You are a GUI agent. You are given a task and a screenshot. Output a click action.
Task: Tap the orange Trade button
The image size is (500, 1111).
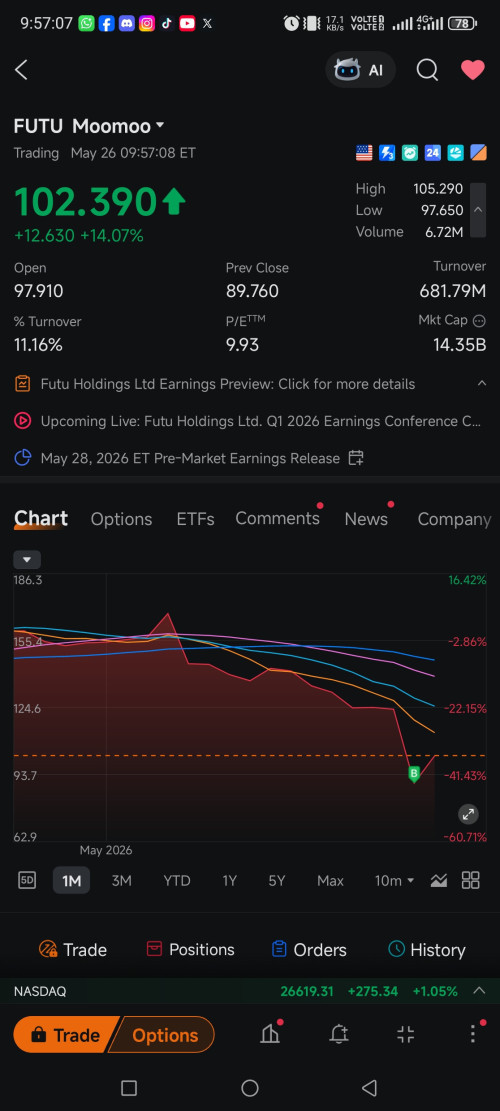pyautogui.click(x=64, y=1035)
